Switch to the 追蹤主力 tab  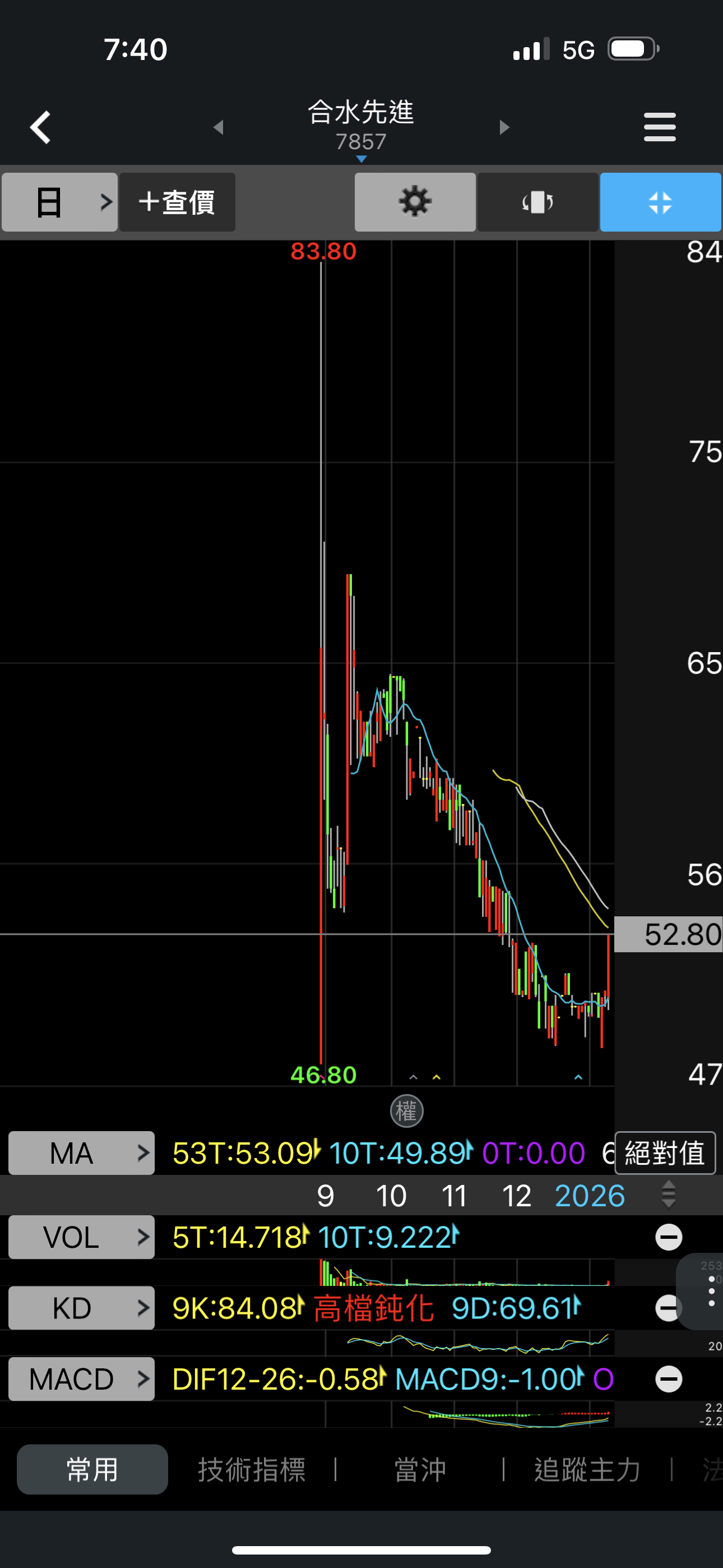tap(587, 1469)
